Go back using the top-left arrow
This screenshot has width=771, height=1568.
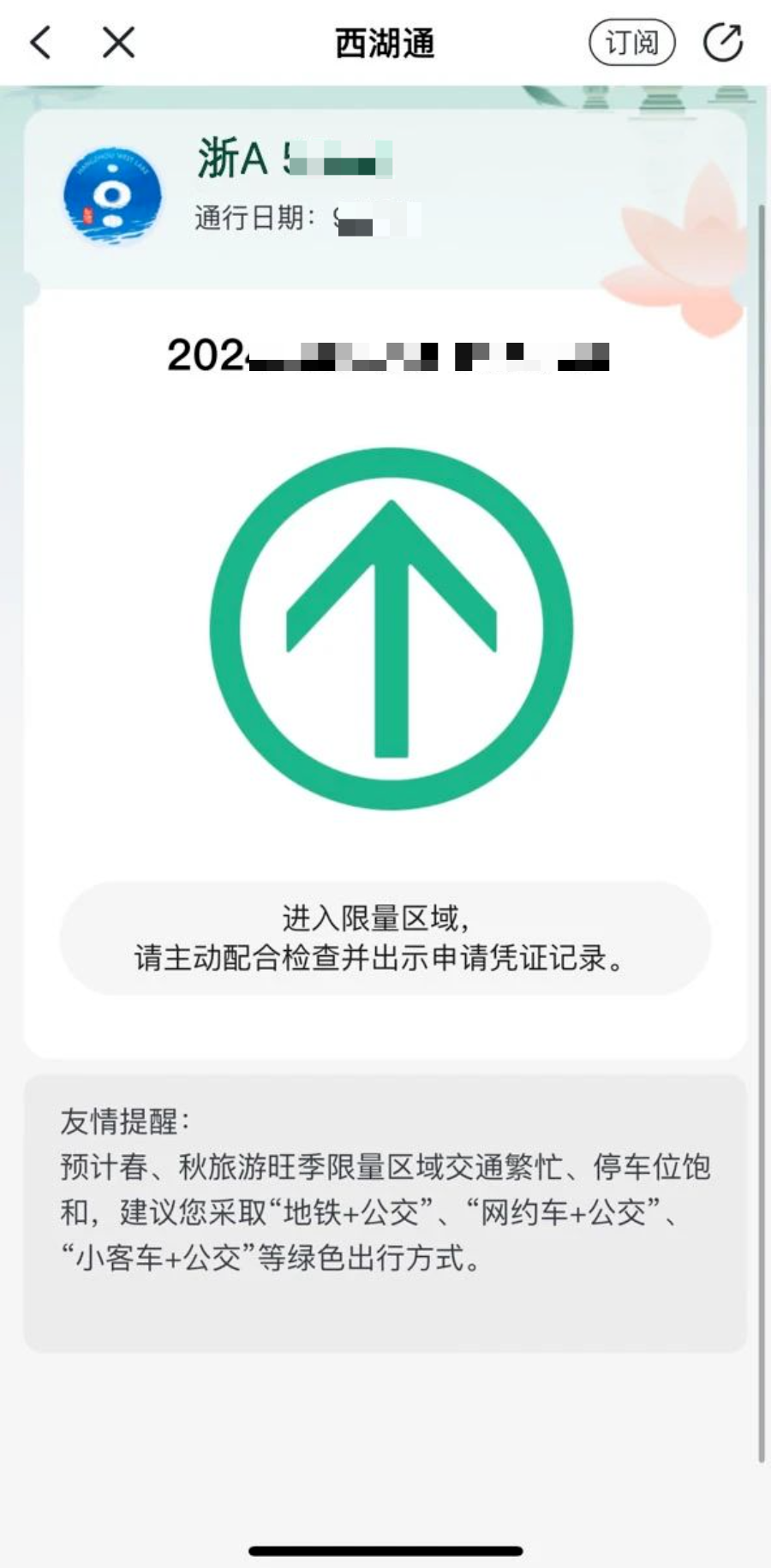tap(40, 42)
